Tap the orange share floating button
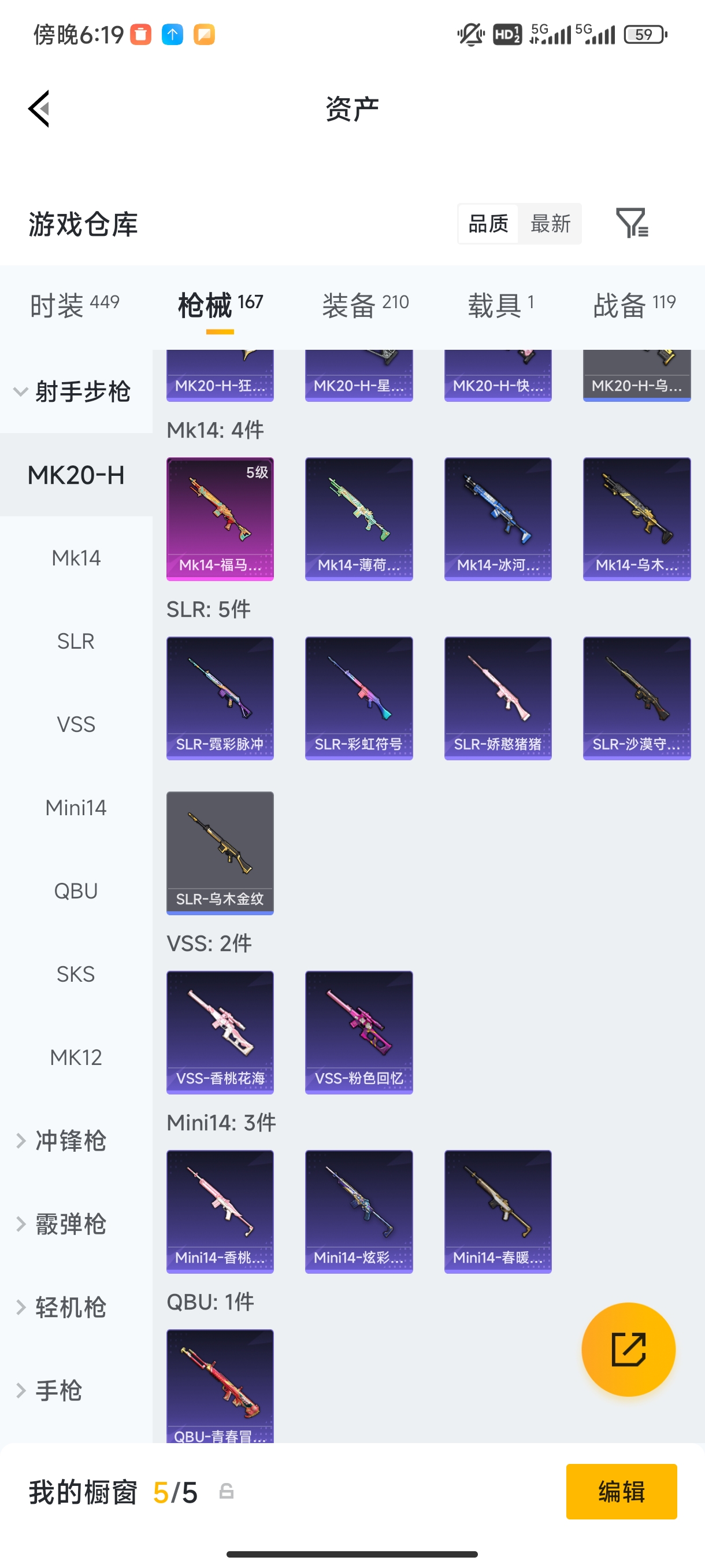The image size is (705, 1568). pyautogui.click(x=628, y=1349)
